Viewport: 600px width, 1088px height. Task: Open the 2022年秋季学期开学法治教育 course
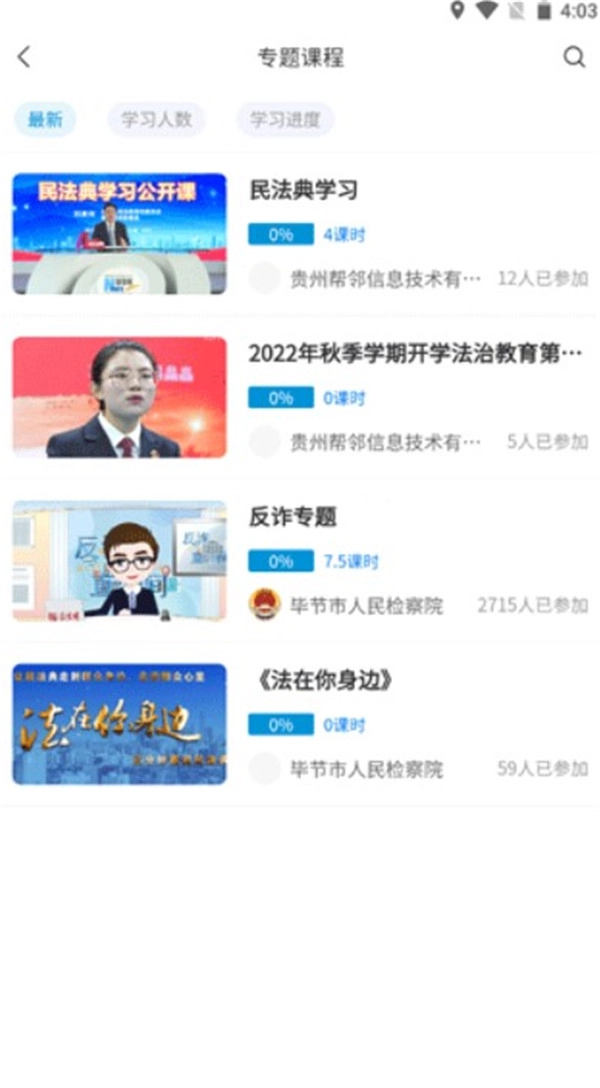point(414,353)
